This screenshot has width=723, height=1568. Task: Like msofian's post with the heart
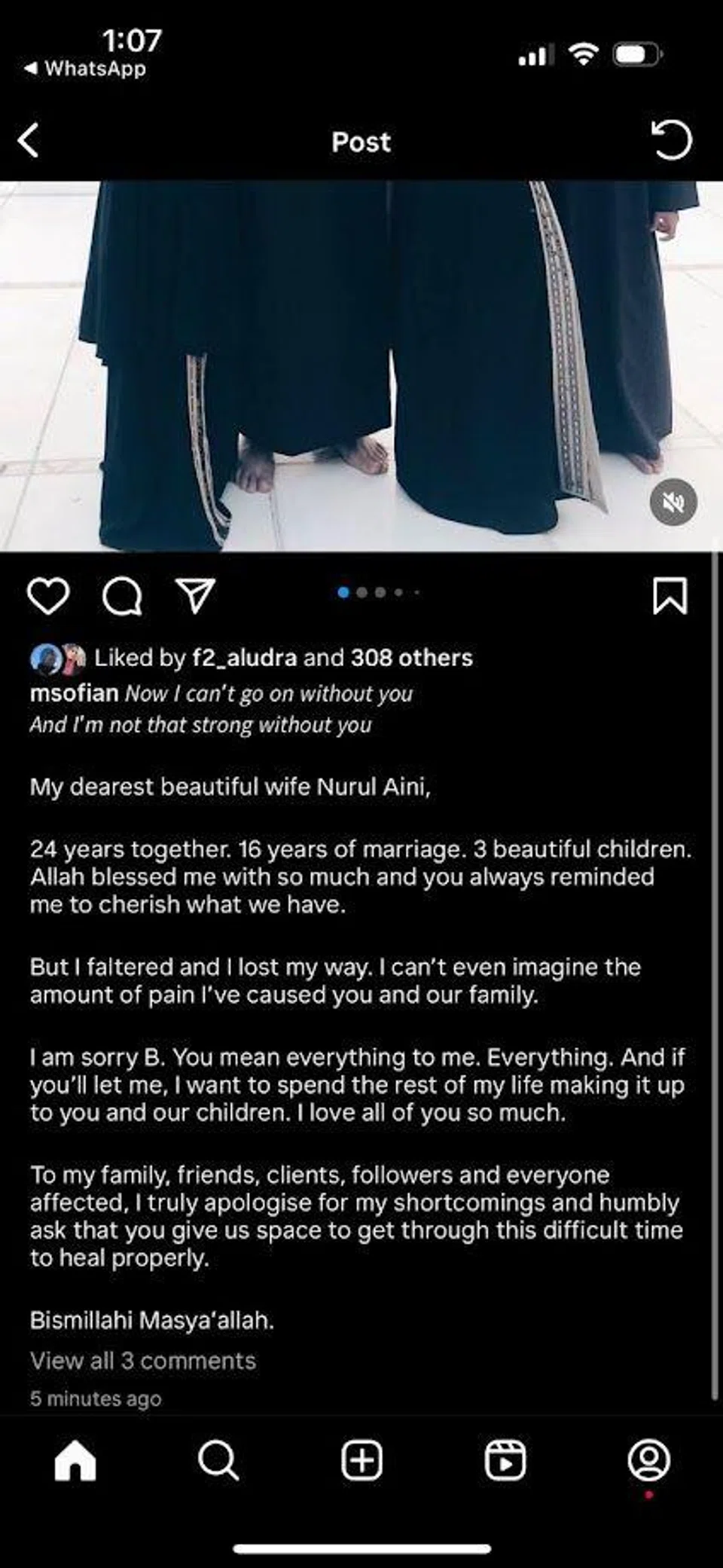click(x=48, y=597)
